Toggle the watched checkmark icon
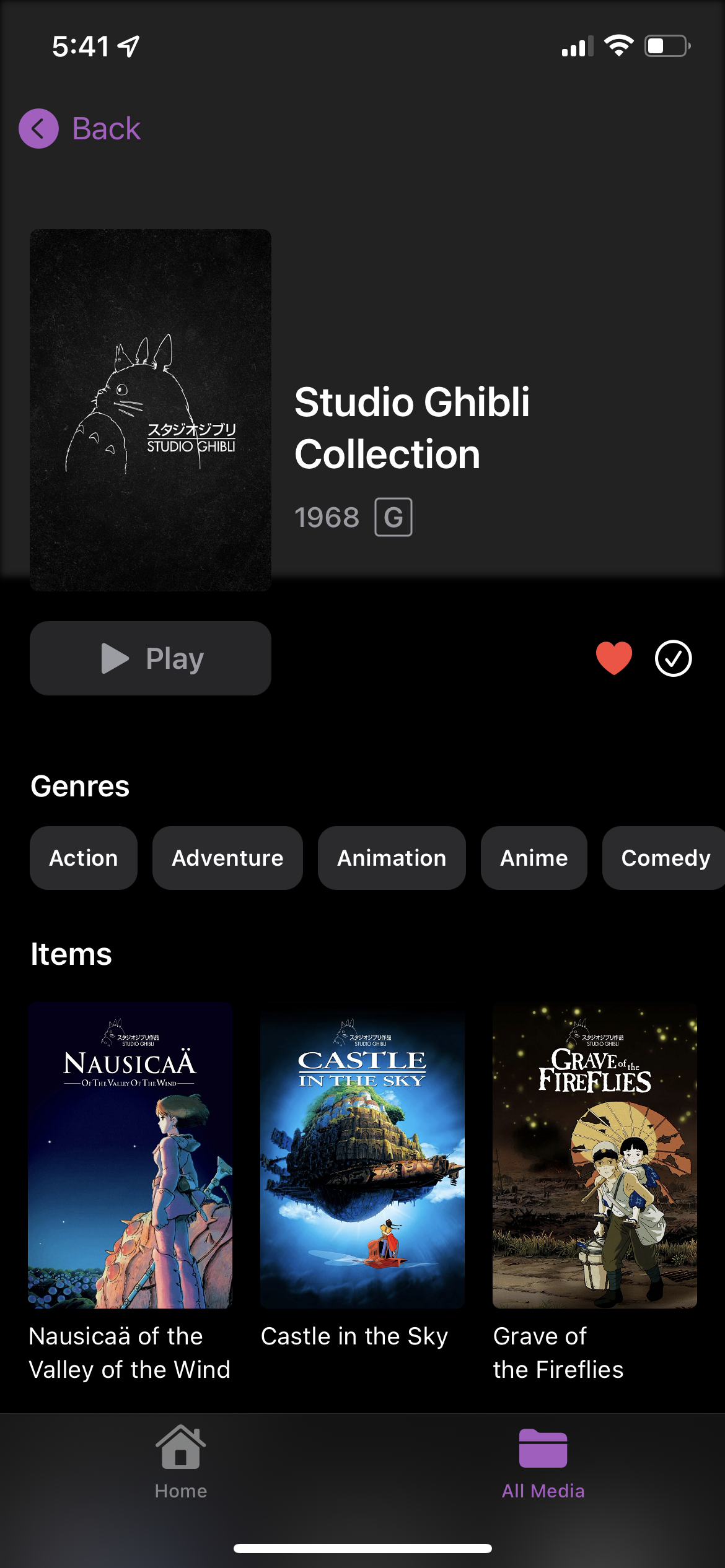Screen dimensions: 725x1568 [673, 658]
